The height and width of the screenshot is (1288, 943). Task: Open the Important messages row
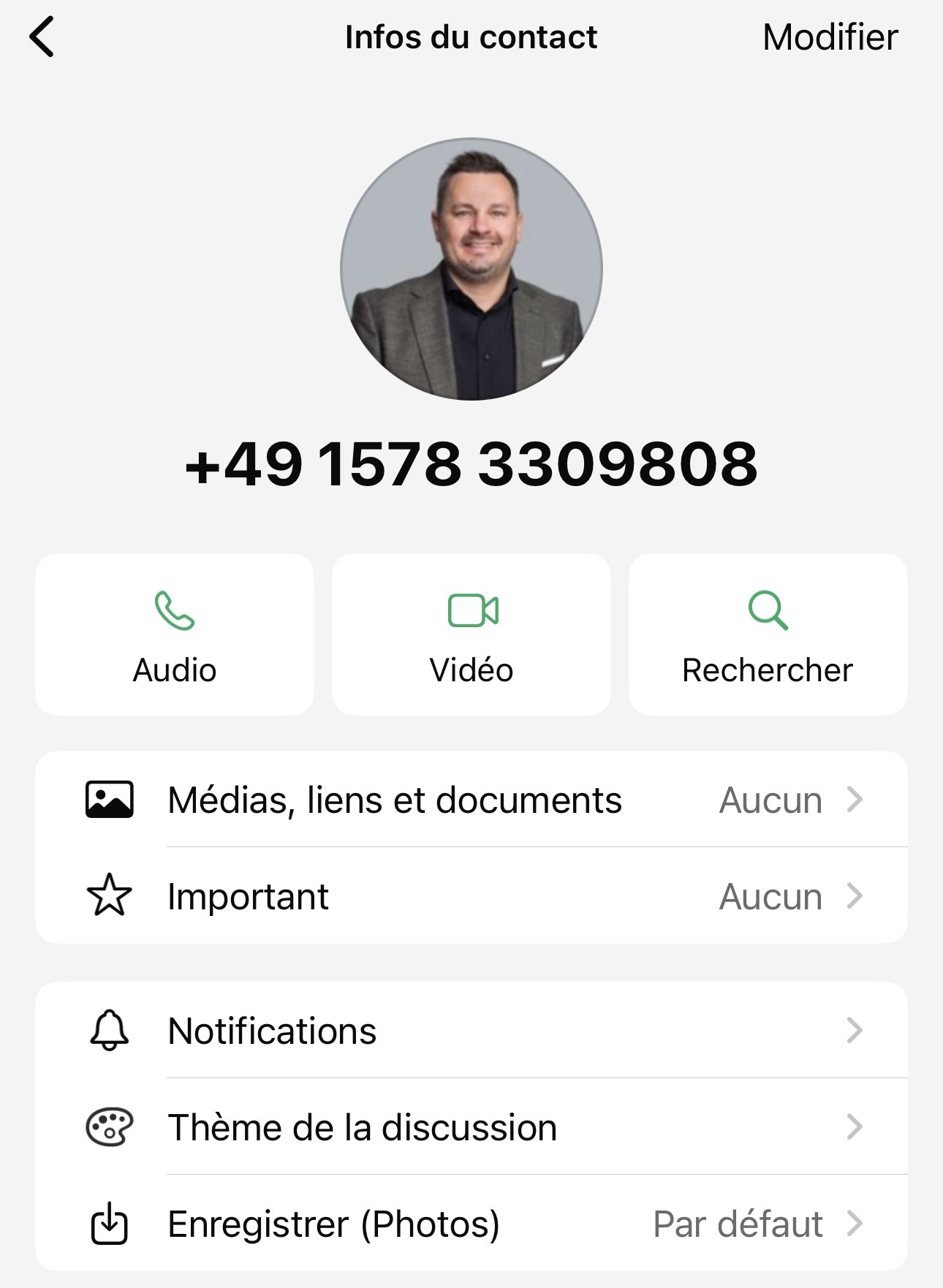tap(471, 896)
